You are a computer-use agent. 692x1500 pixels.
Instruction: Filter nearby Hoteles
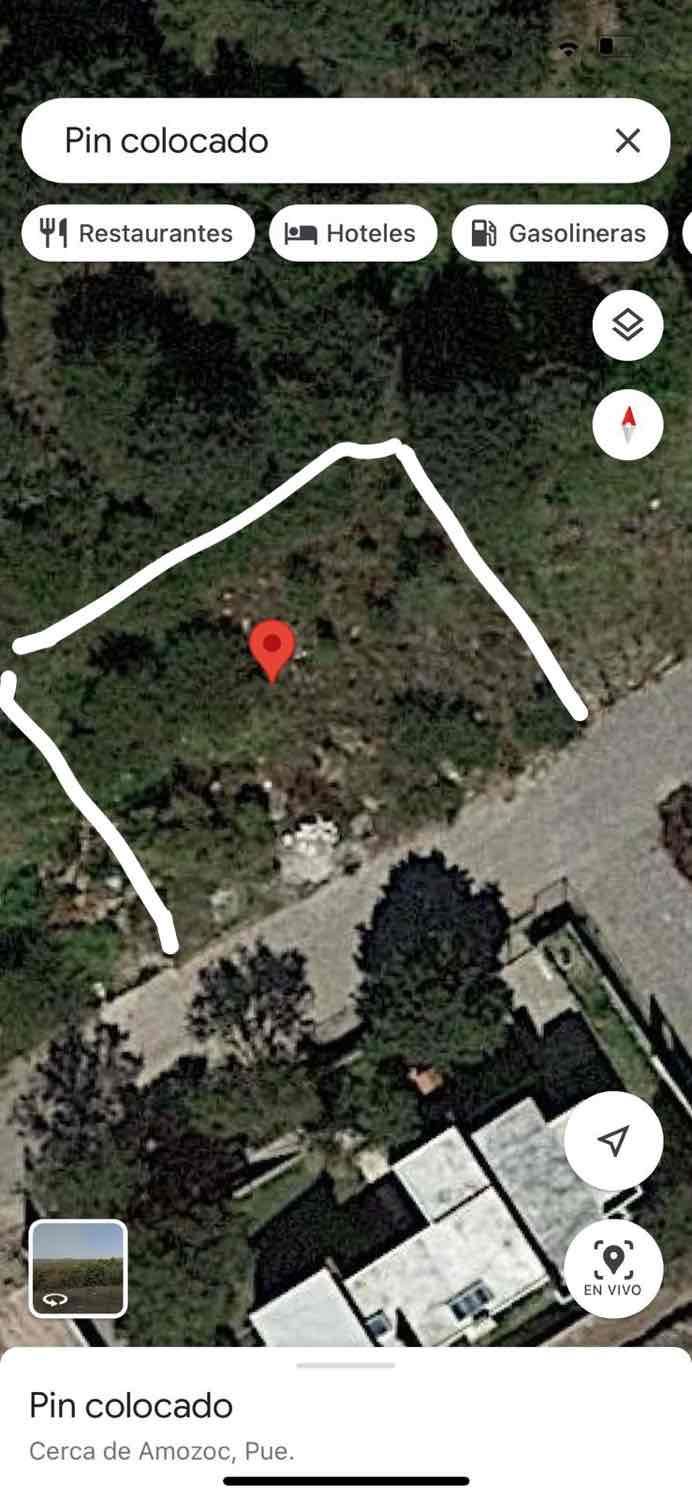pyautogui.click(x=353, y=233)
